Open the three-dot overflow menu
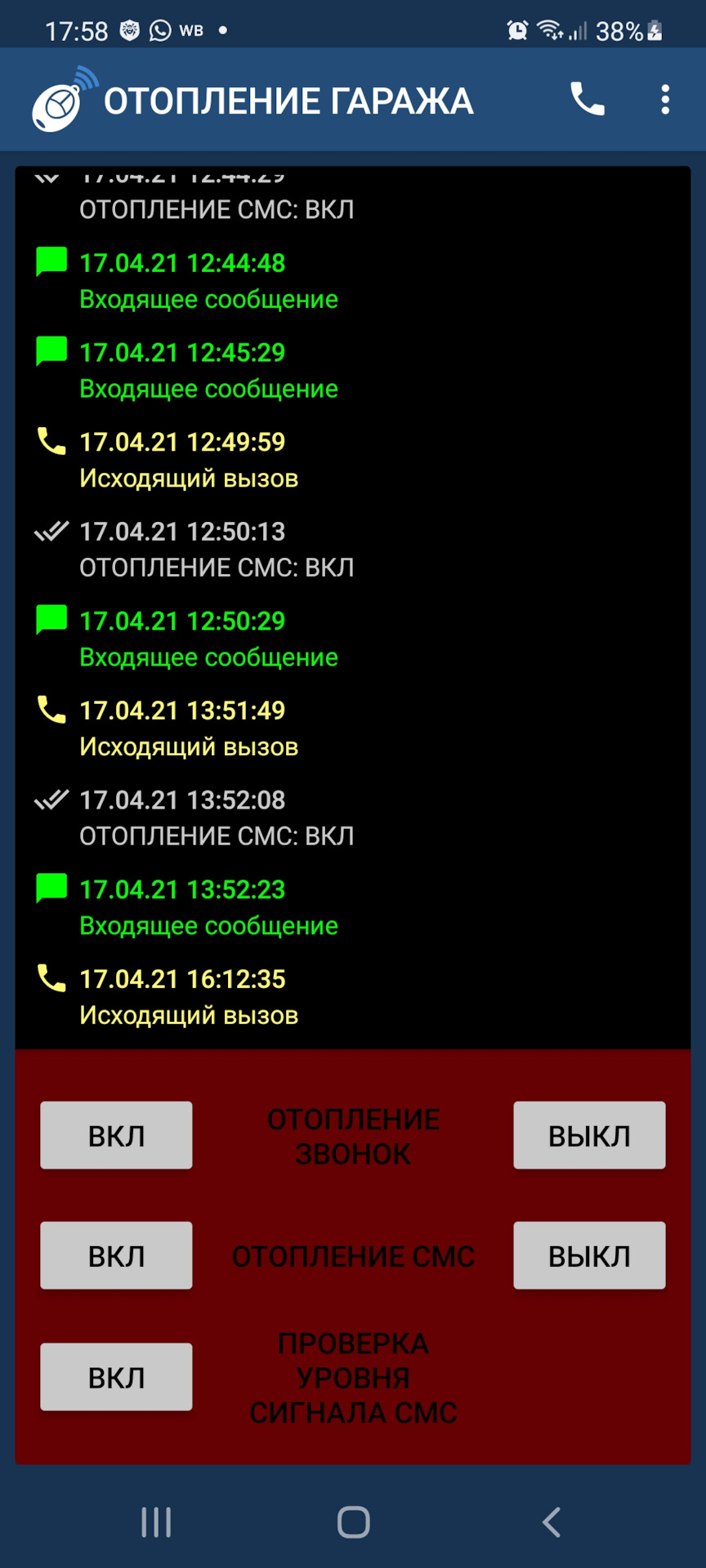The width and height of the screenshot is (706, 1568). tap(665, 100)
